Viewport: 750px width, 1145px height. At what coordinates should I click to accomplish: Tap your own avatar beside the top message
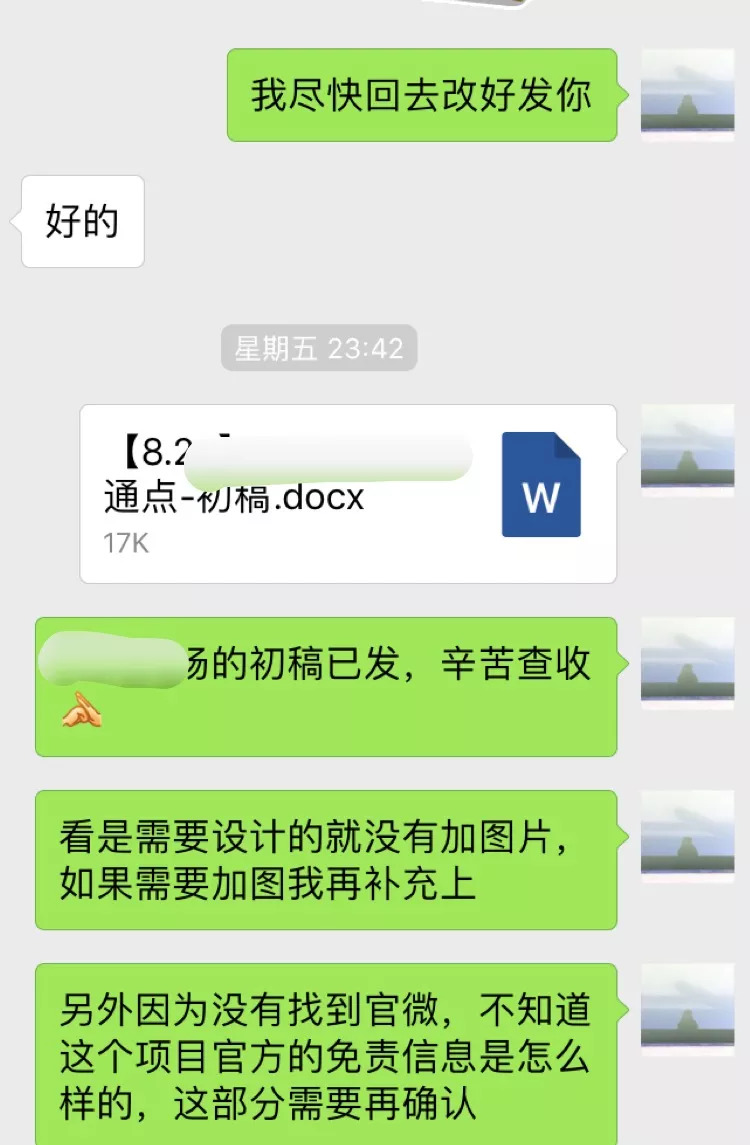687,93
